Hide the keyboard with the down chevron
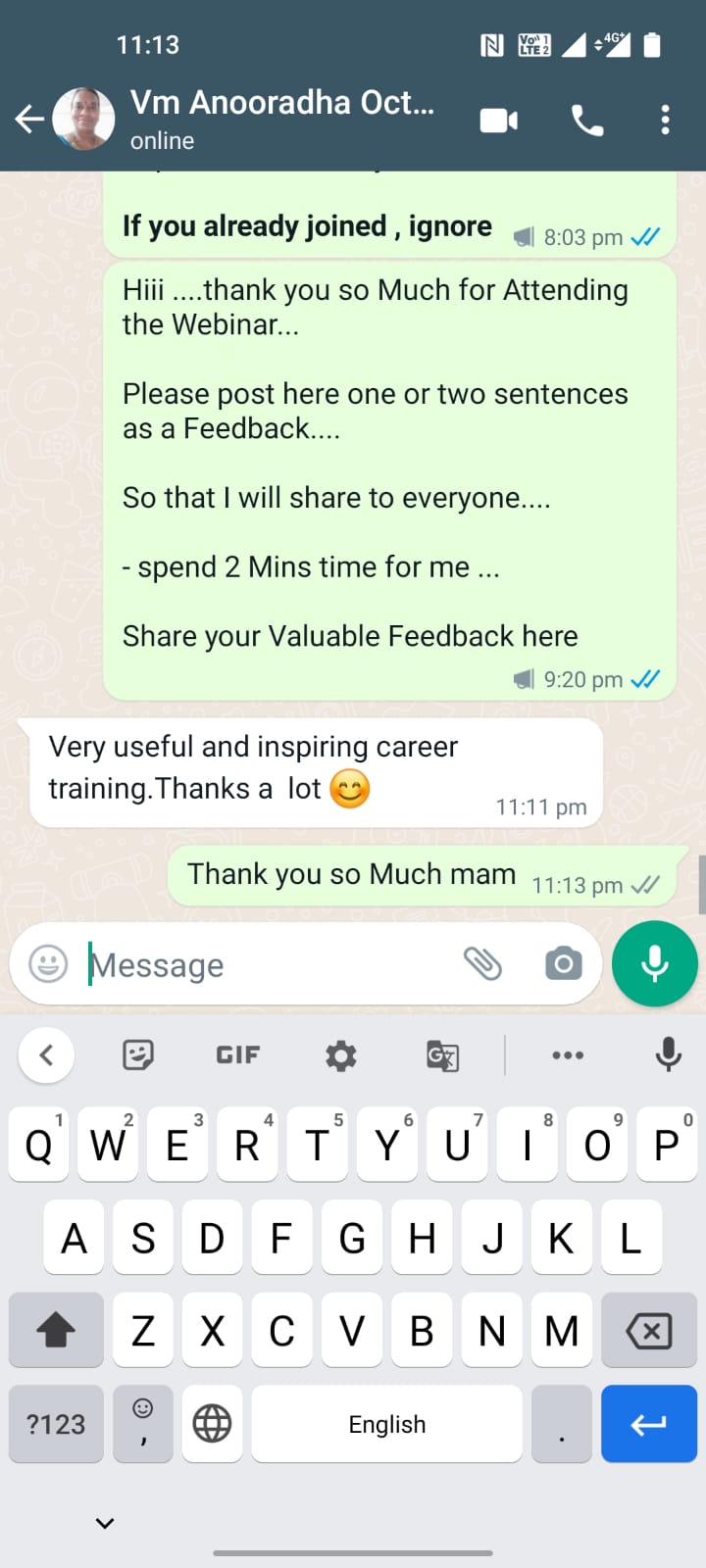This screenshot has height=1568, width=706. tap(105, 1523)
